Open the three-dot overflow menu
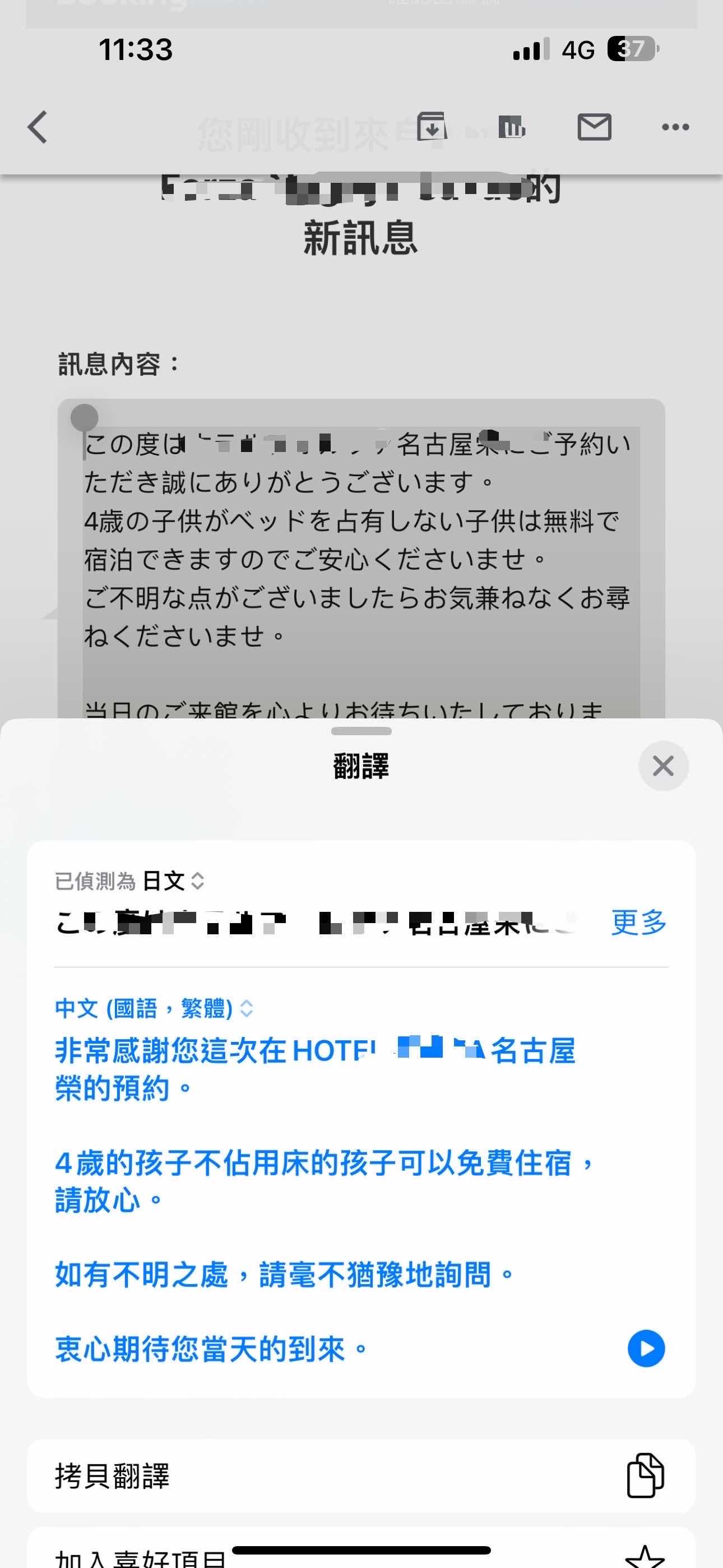Screen dimensions: 723x1568 (675, 127)
